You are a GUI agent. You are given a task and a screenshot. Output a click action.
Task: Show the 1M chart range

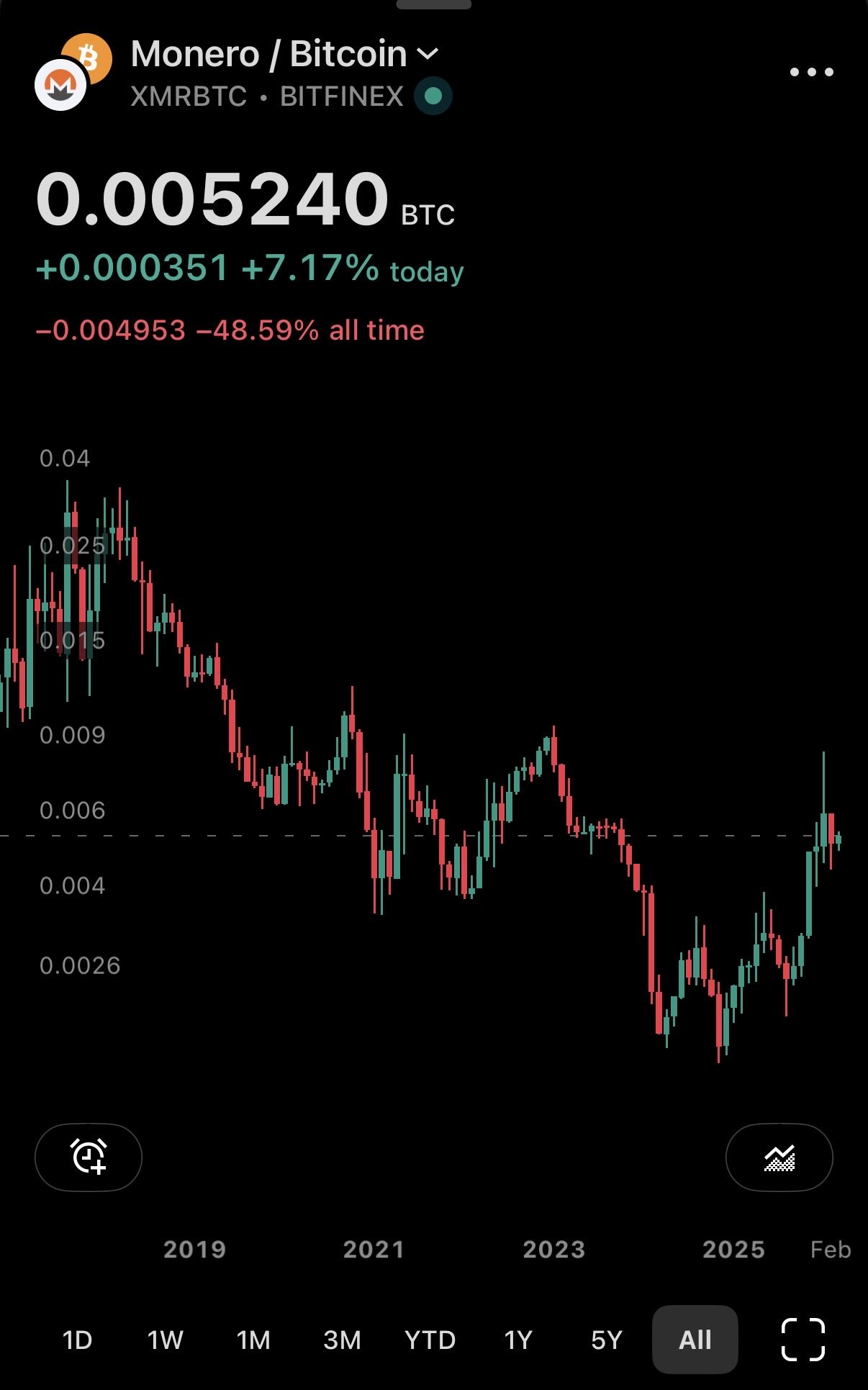pos(253,1340)
